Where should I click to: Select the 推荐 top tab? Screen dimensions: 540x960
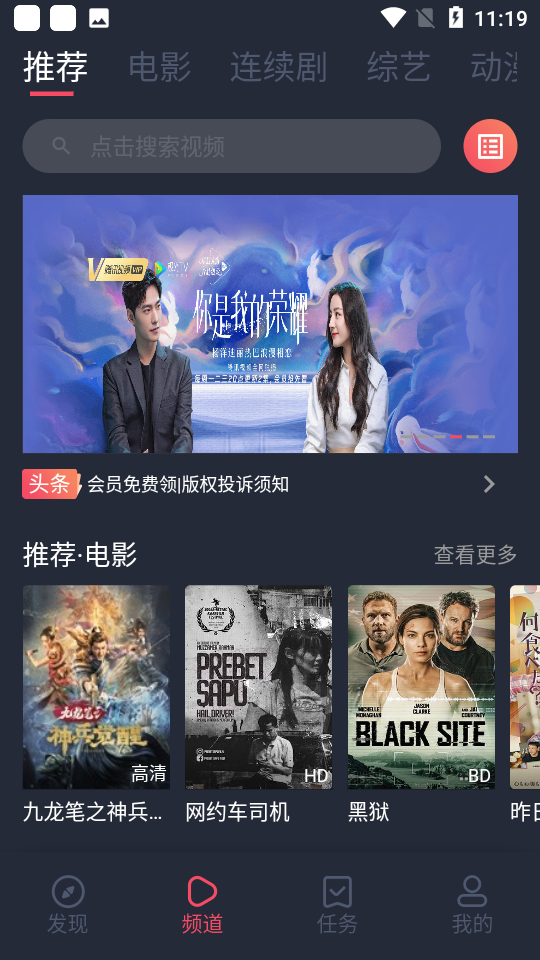pyautogui.click(x=55, y=67)
